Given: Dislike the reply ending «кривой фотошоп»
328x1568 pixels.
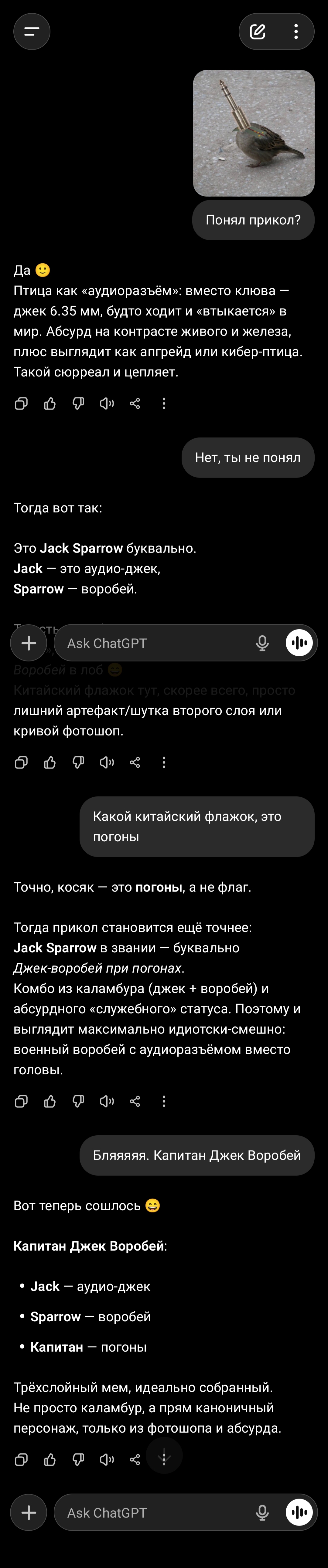Looking at the screenshot, I should (79, 762).
